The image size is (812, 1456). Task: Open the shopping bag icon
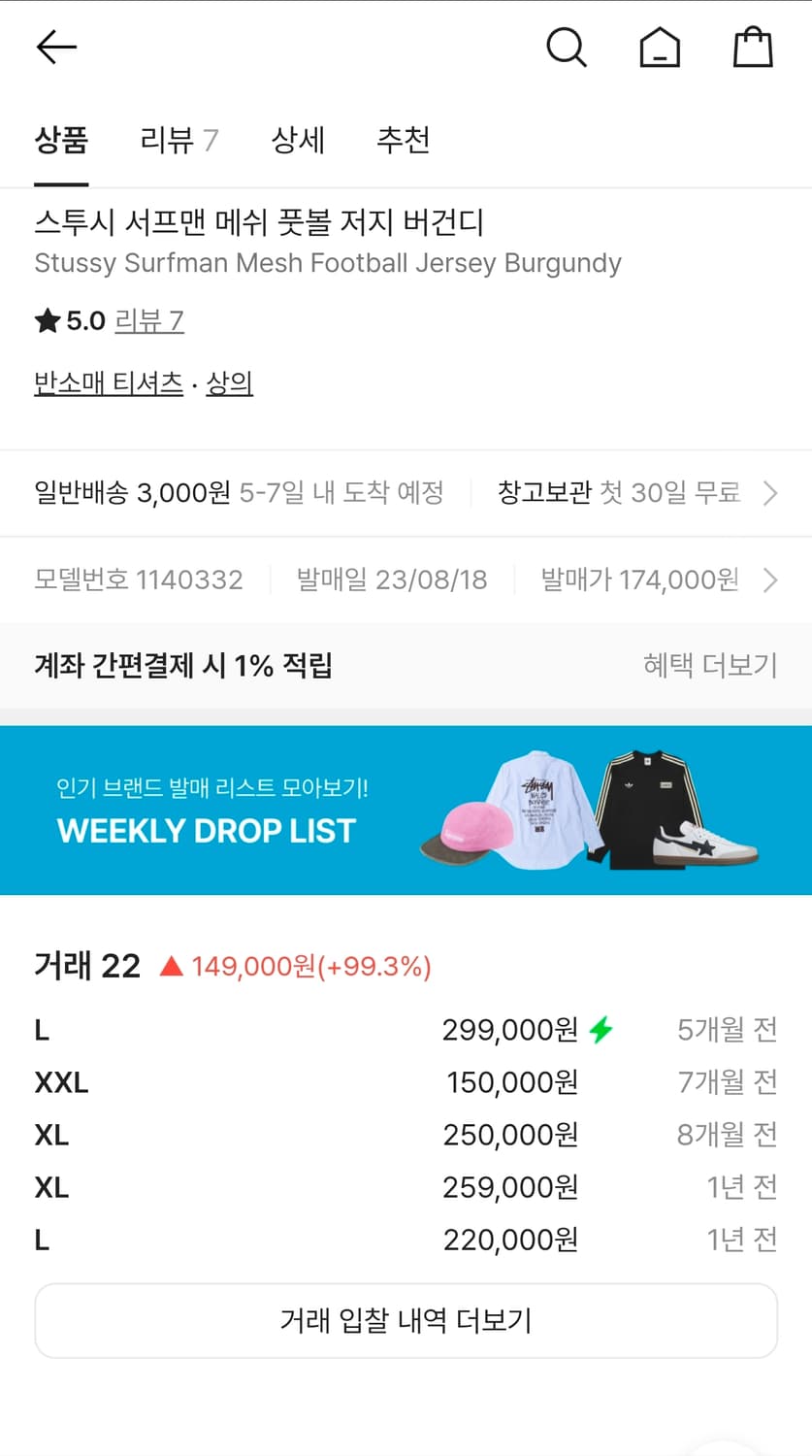752,46
